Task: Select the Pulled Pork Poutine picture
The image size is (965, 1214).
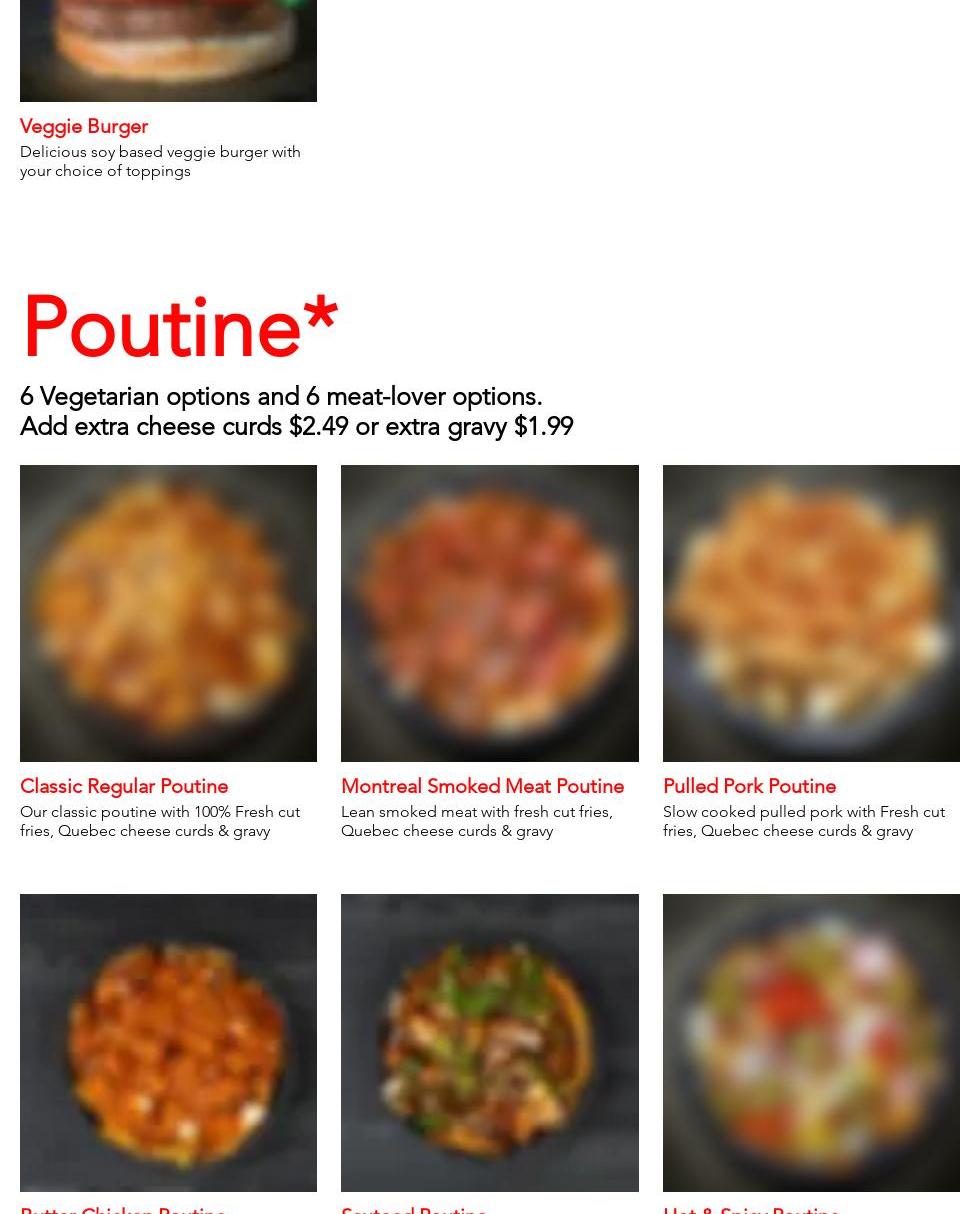Action: (x=811, y=613)
